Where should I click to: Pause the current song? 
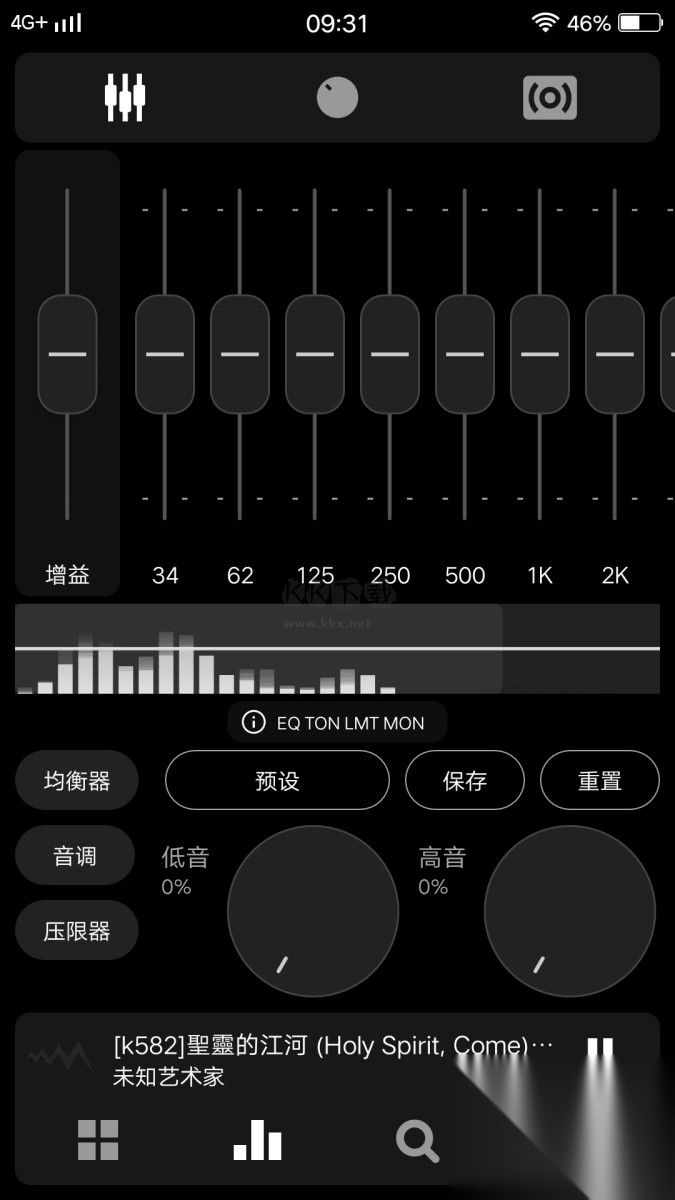coord(600,1050)
